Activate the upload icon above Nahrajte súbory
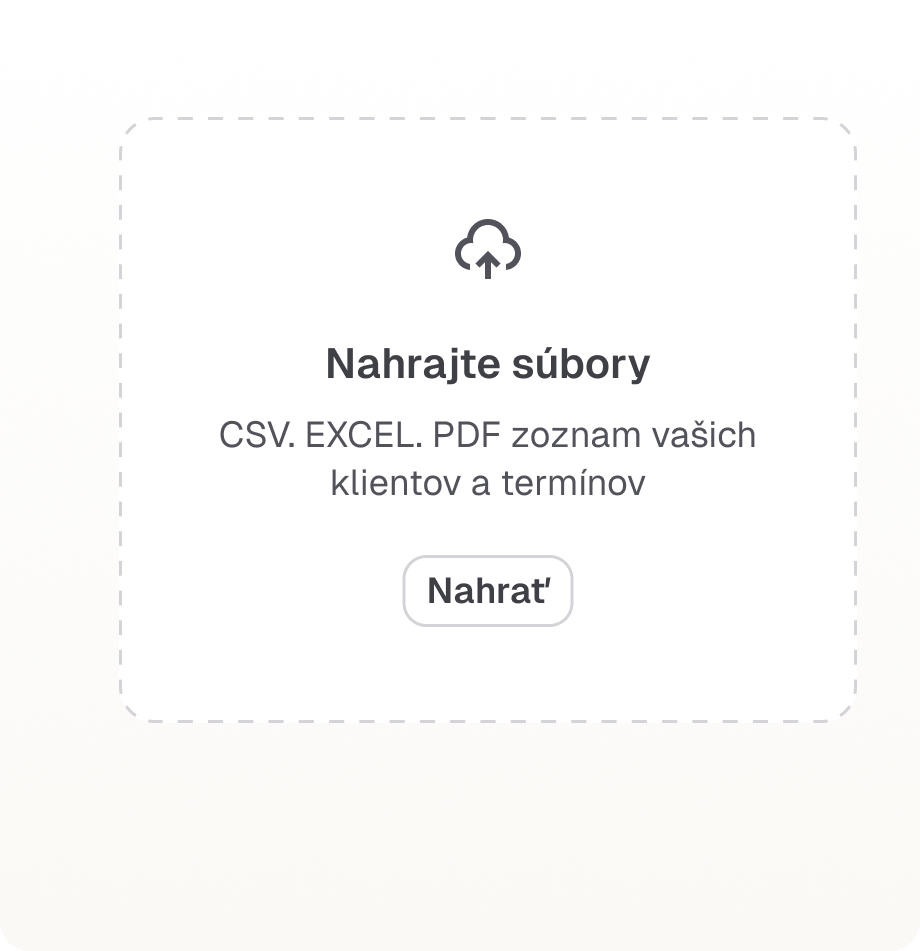 [487, 248]
